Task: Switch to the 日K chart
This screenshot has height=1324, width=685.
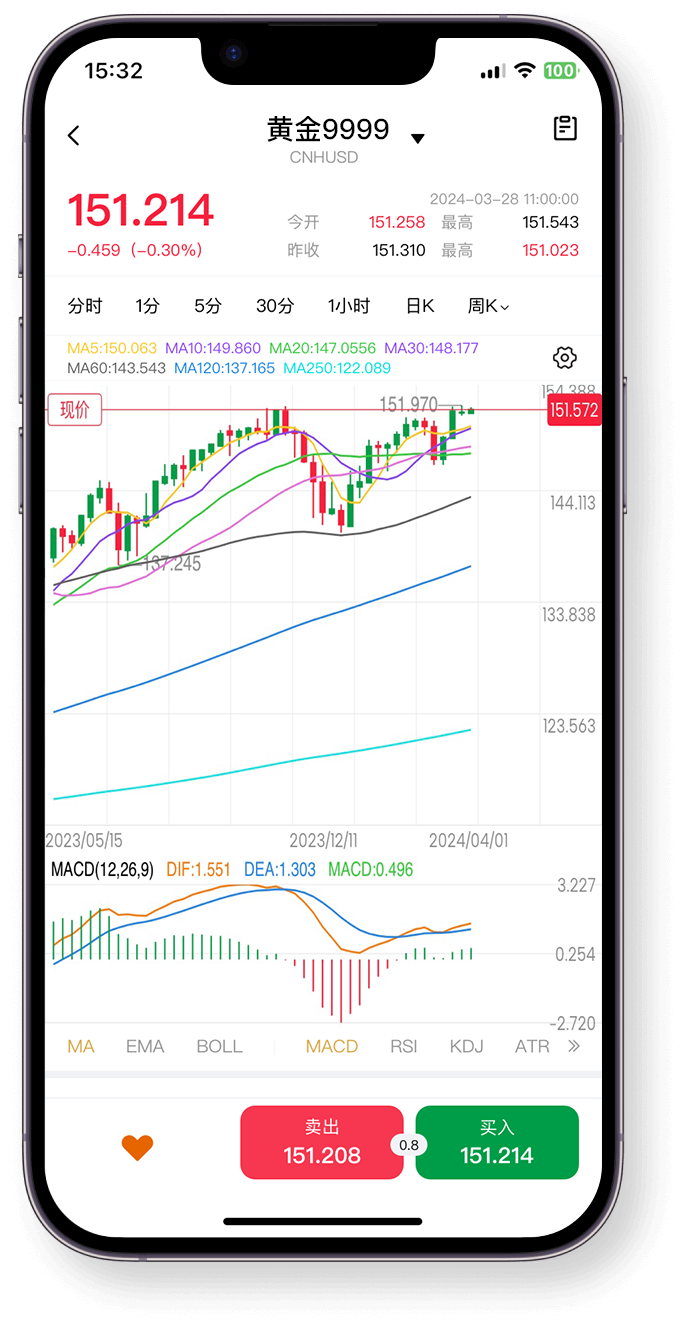Action: click(x=420, y=306)
